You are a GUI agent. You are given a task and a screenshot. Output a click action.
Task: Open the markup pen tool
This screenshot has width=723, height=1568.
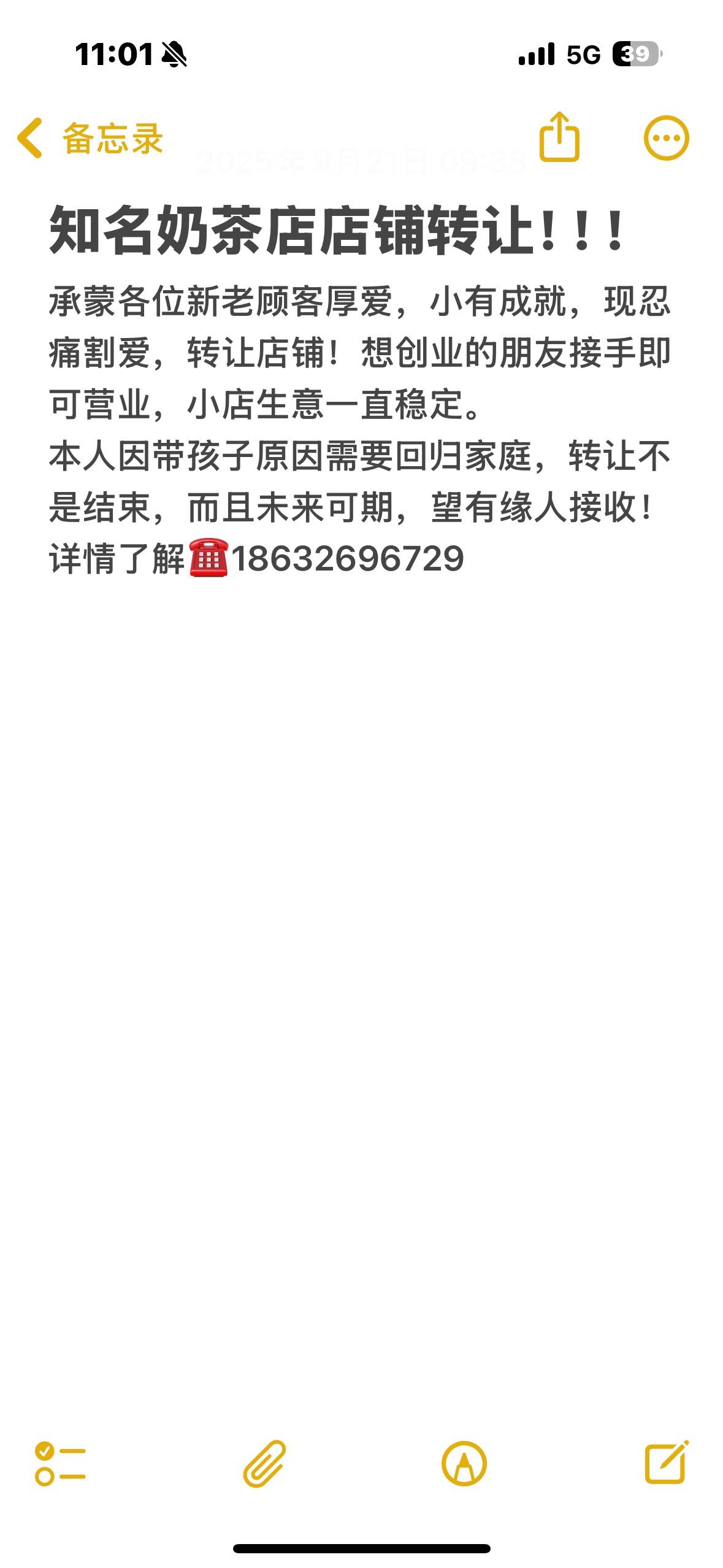point(464,1464)
